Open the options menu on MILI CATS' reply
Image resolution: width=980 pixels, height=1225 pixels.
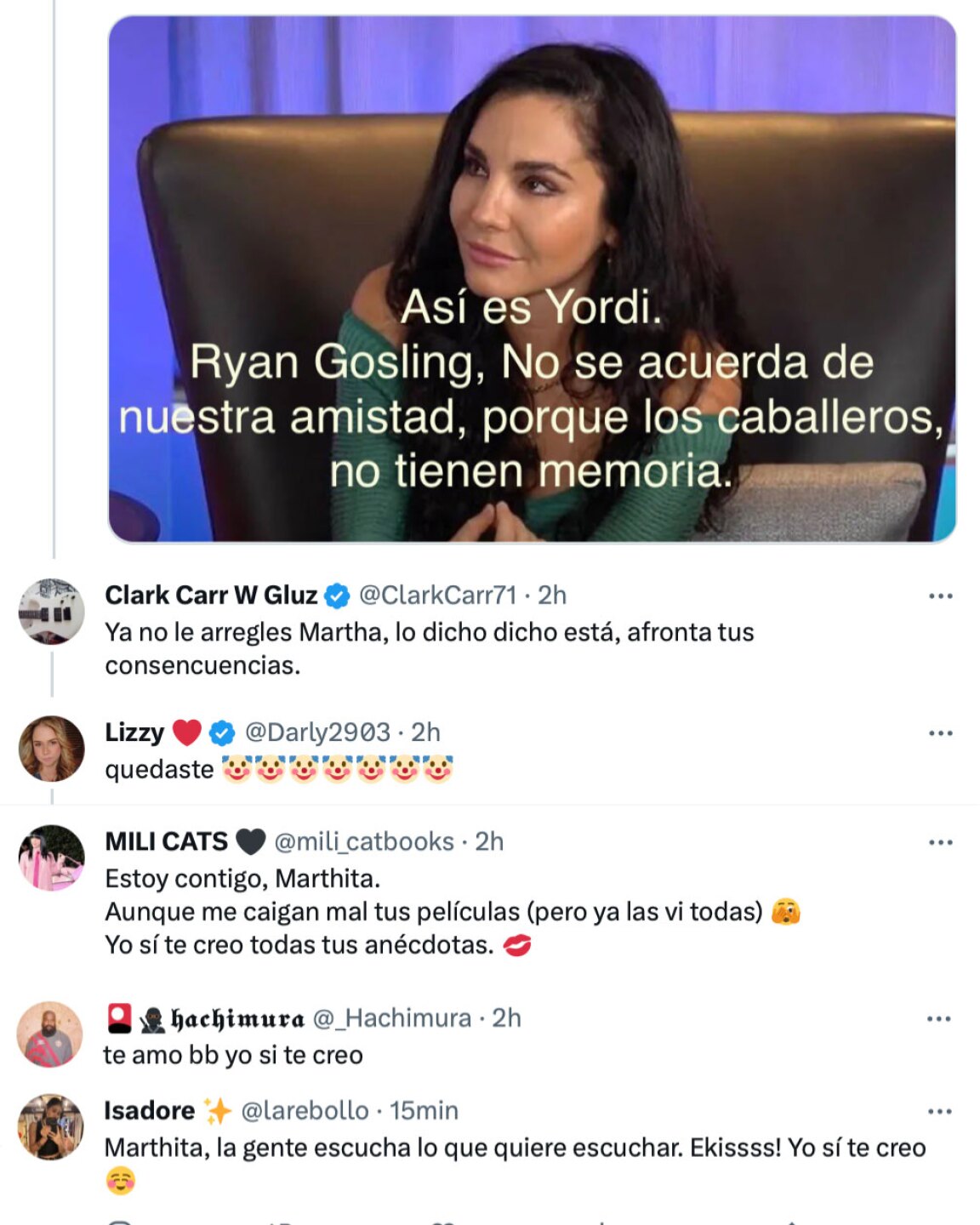point(941,843)
